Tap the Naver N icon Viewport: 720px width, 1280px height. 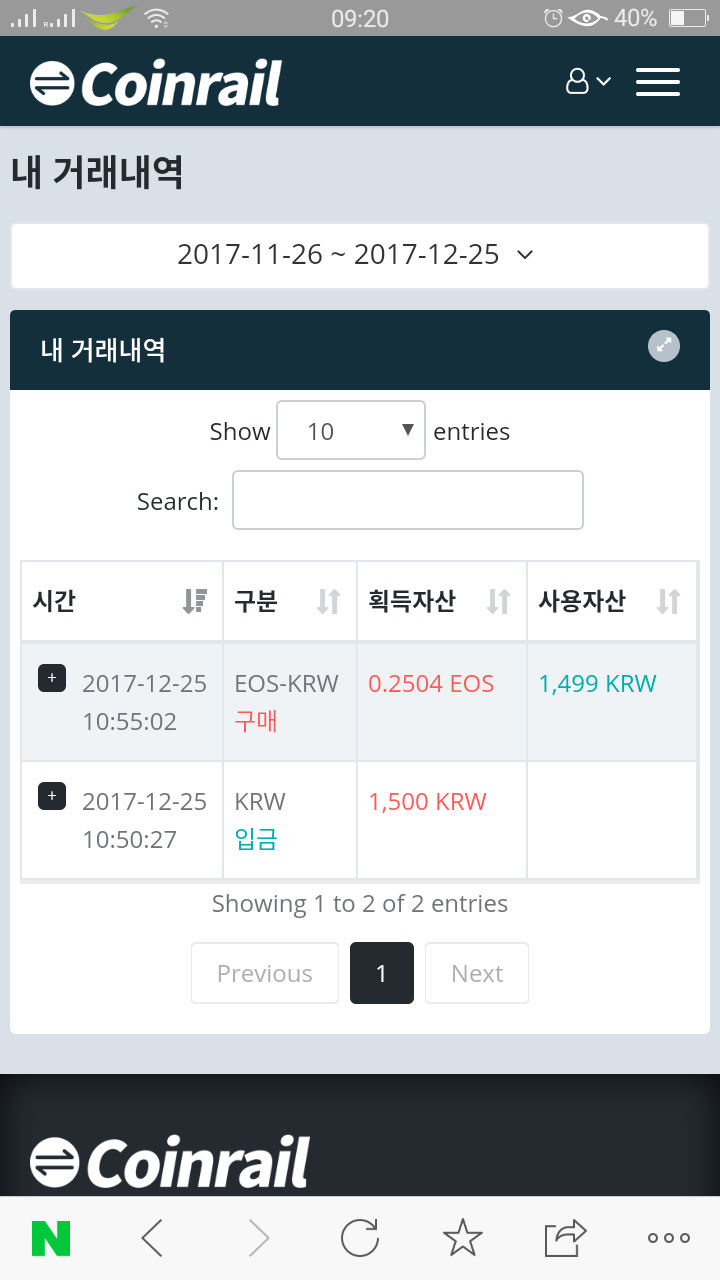(x=52, y=1237)
